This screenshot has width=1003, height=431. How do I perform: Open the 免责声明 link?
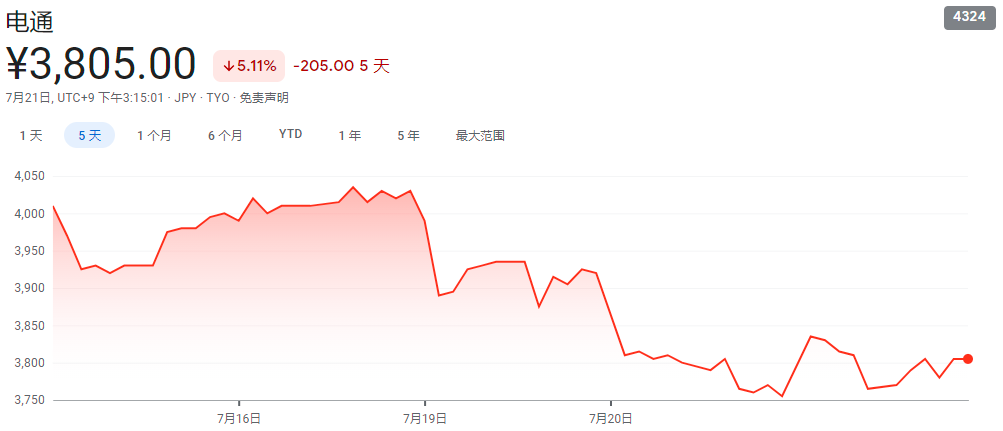tap(265, 98)
